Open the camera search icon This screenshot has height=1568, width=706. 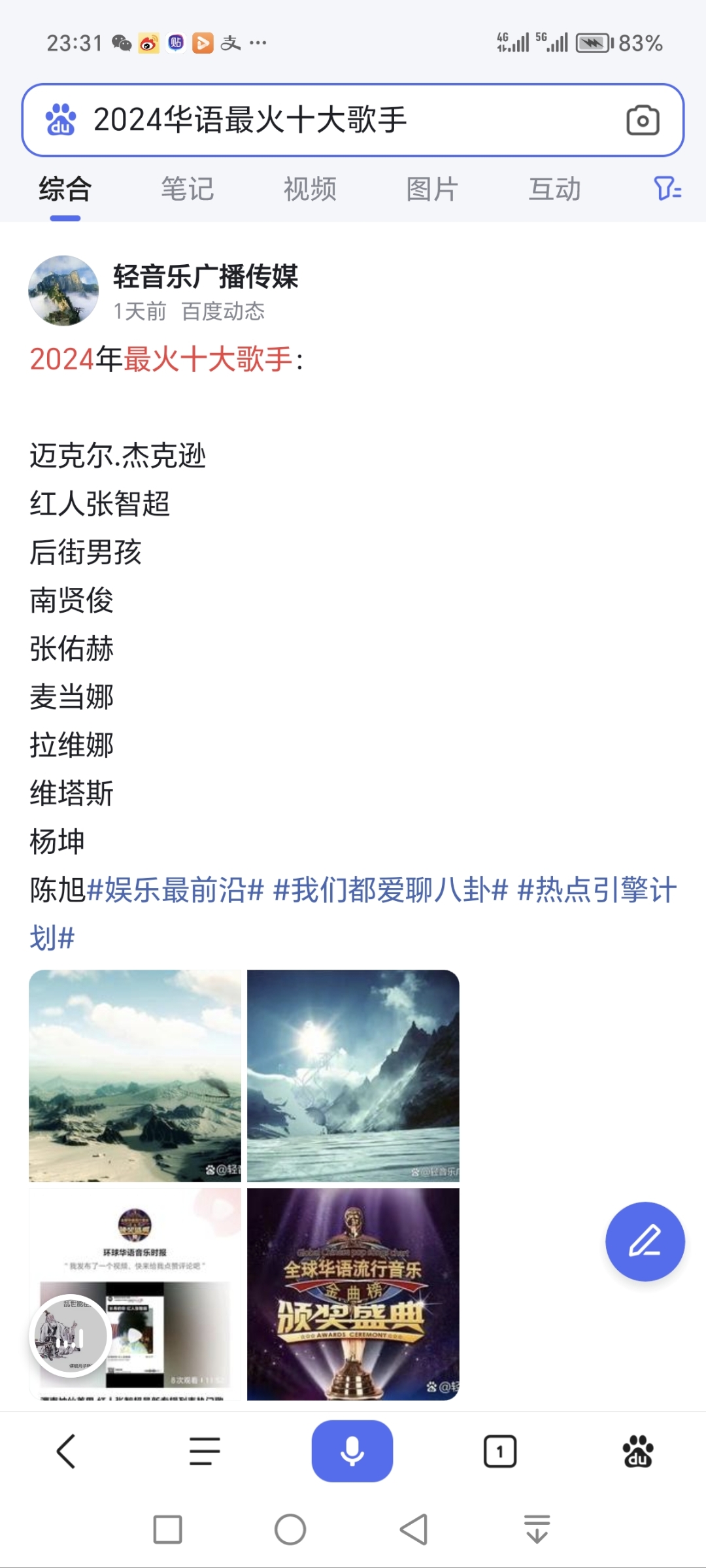tap(644, 120)
